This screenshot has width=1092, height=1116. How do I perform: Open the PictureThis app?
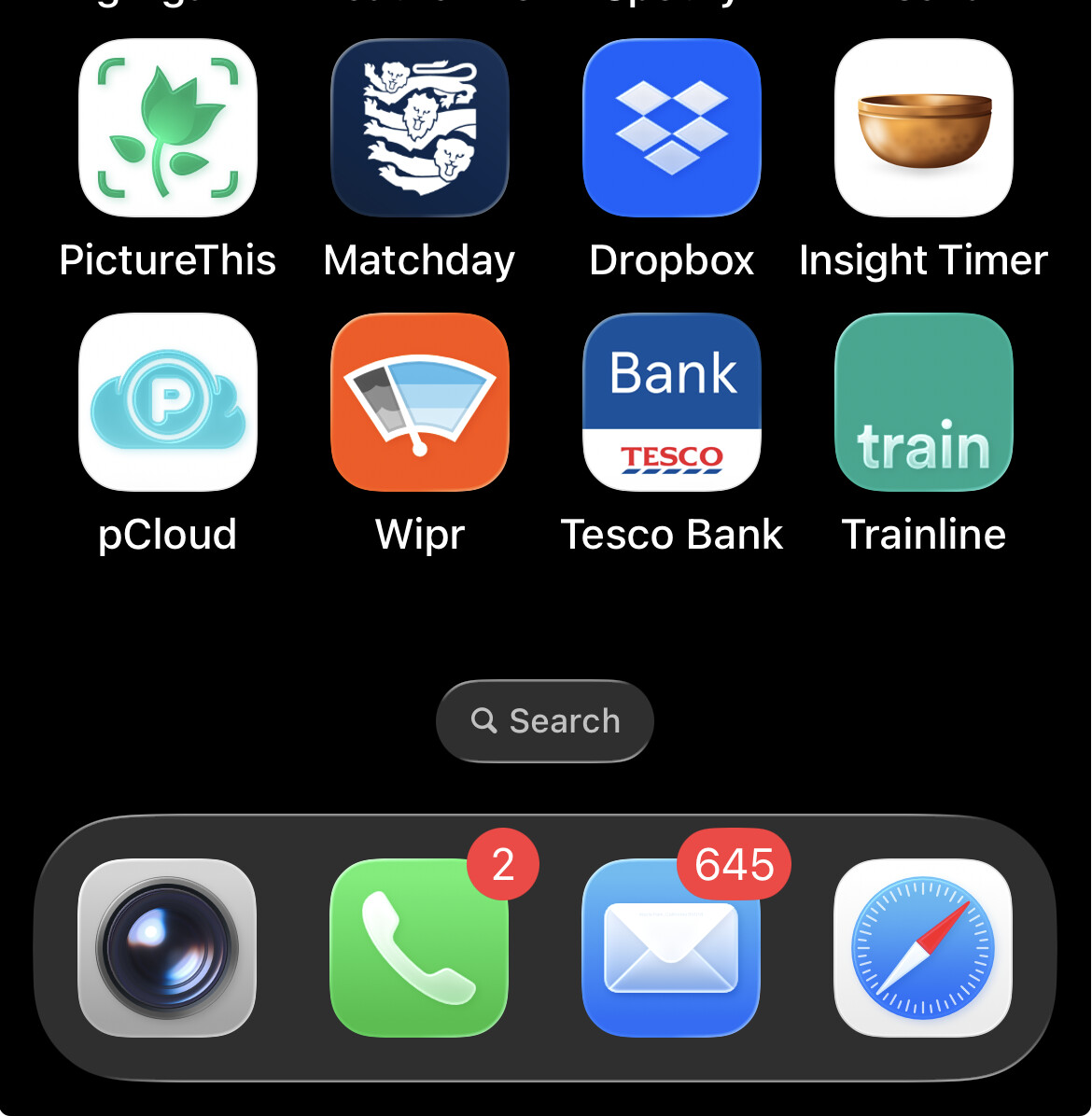168,128
